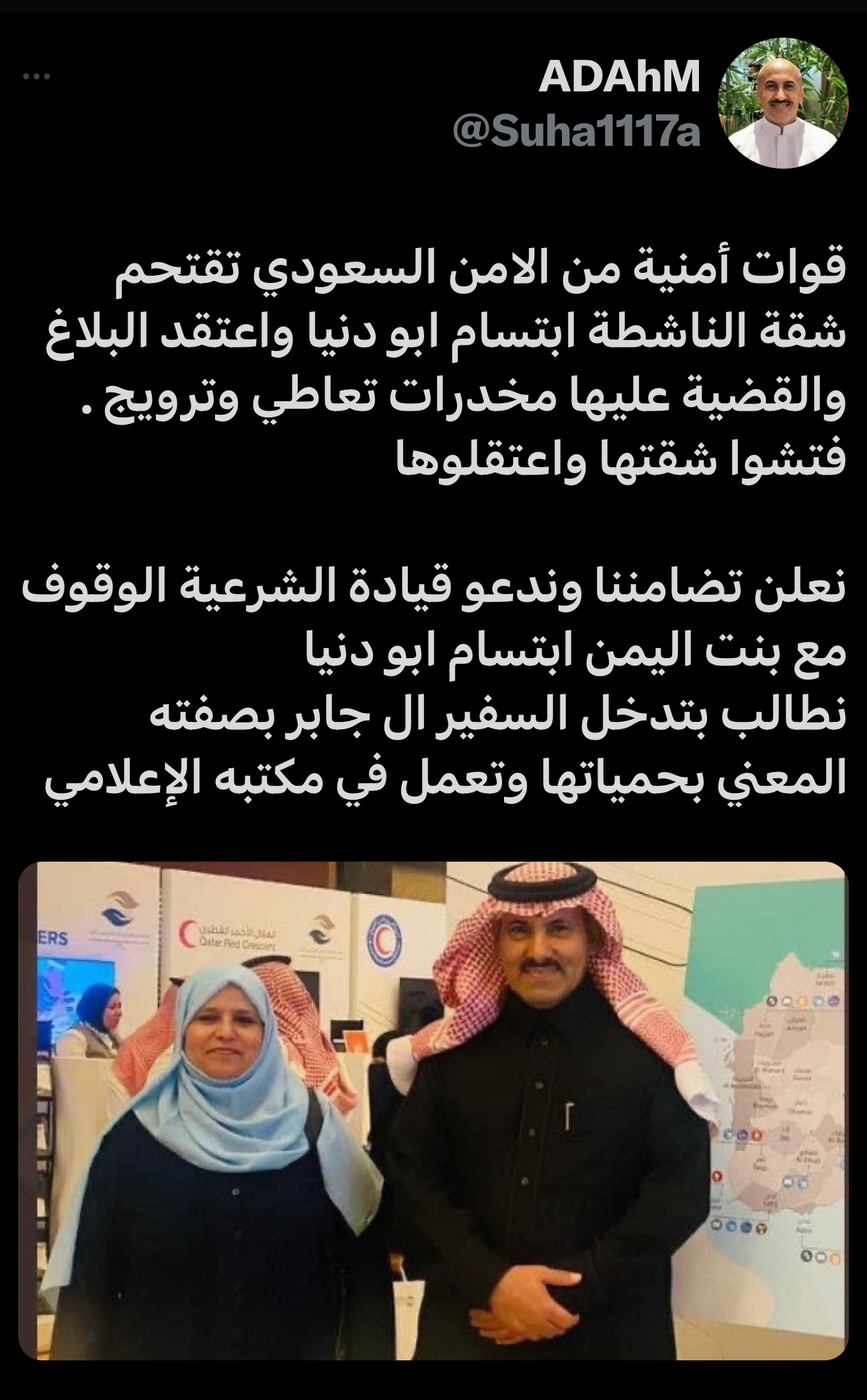Image resolution: width=867 pixels, height=1400 pixels.
Task: Open the @Suha1117a profile handle
Action: [x=577, y=132]
